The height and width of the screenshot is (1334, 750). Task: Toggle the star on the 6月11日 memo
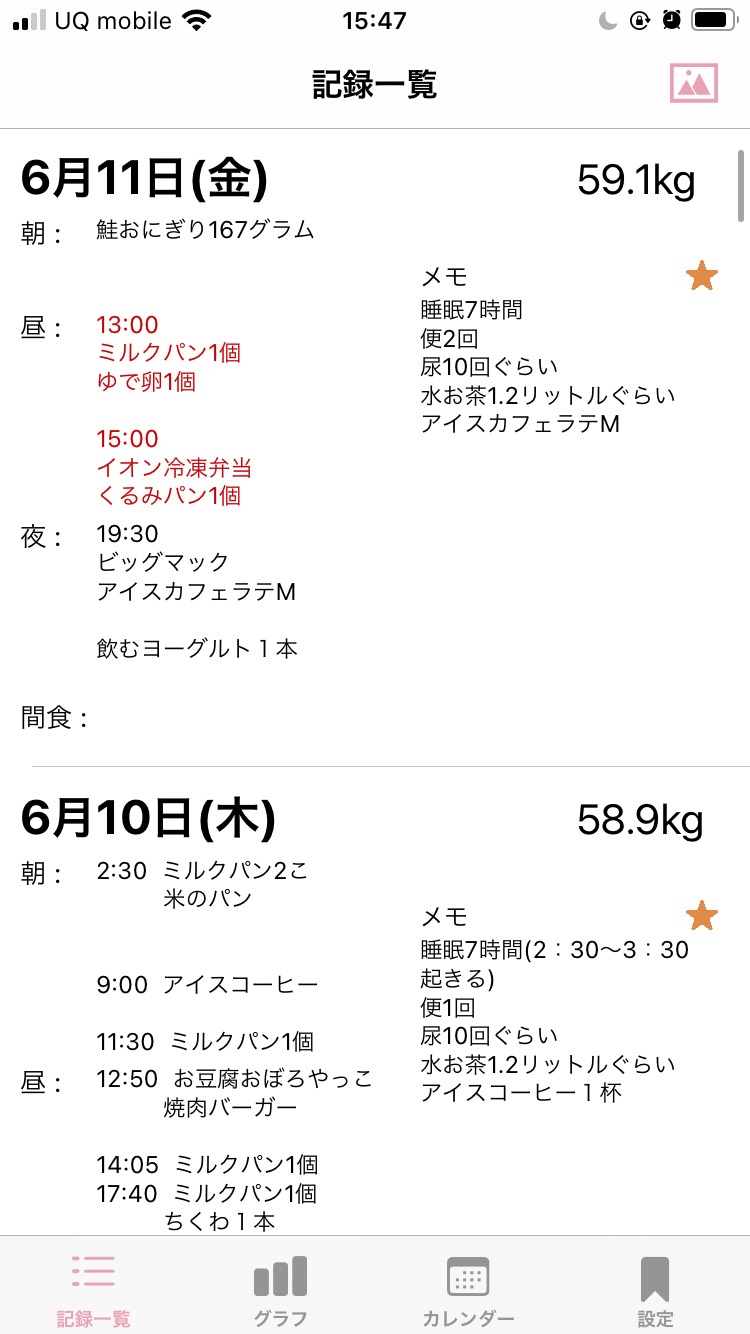tap(702, 275)
